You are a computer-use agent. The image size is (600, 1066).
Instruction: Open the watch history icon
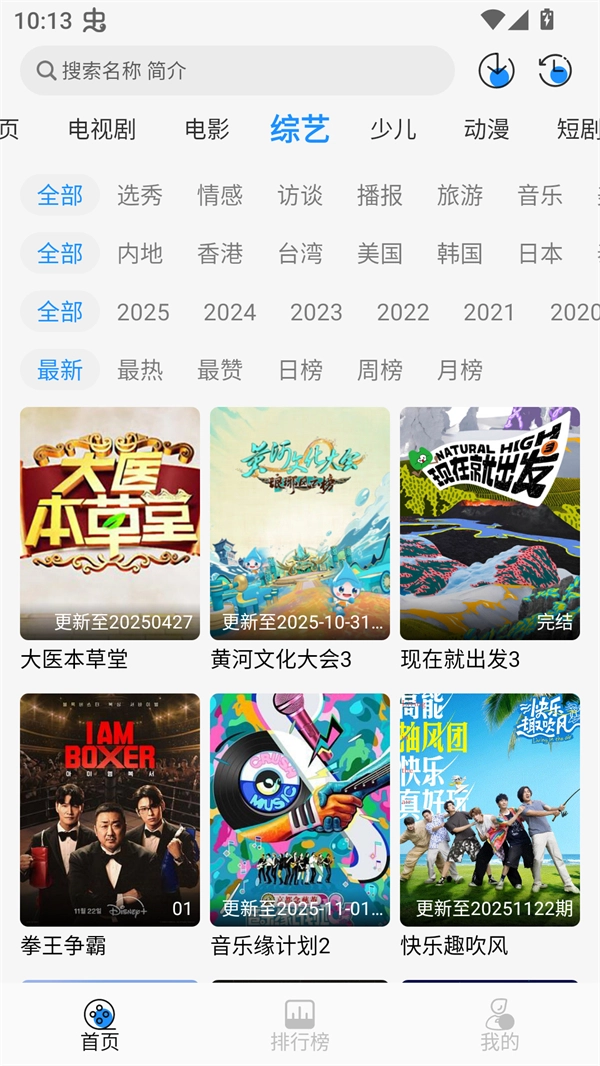(555, 71)
